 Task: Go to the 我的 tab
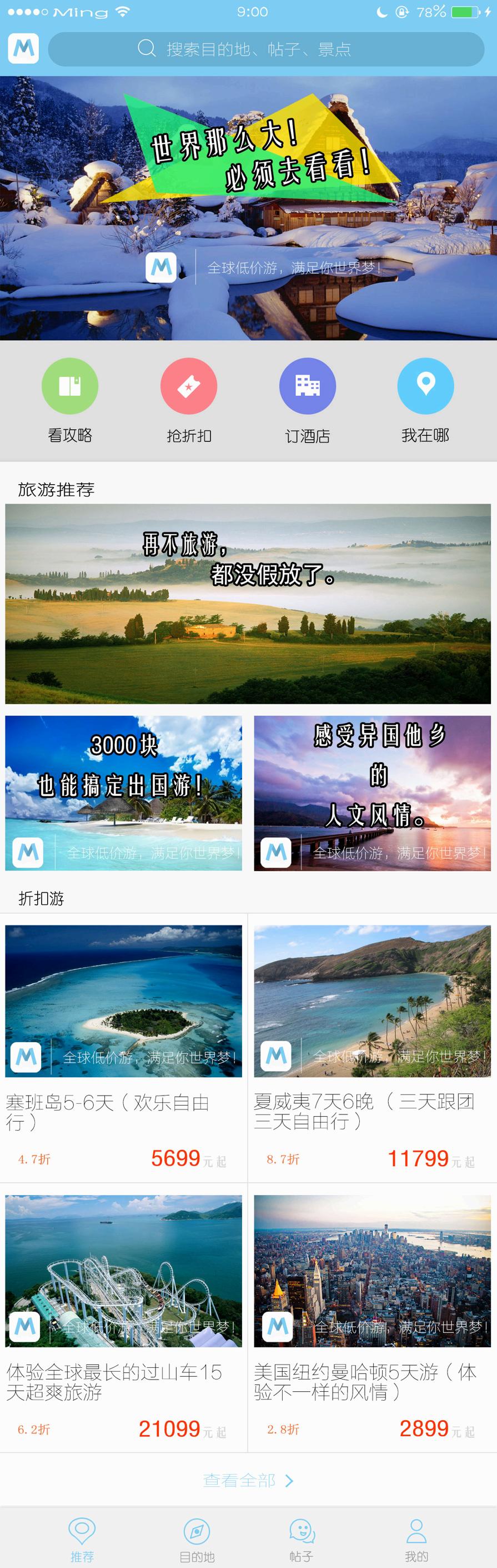click(x=416, y=1540)
